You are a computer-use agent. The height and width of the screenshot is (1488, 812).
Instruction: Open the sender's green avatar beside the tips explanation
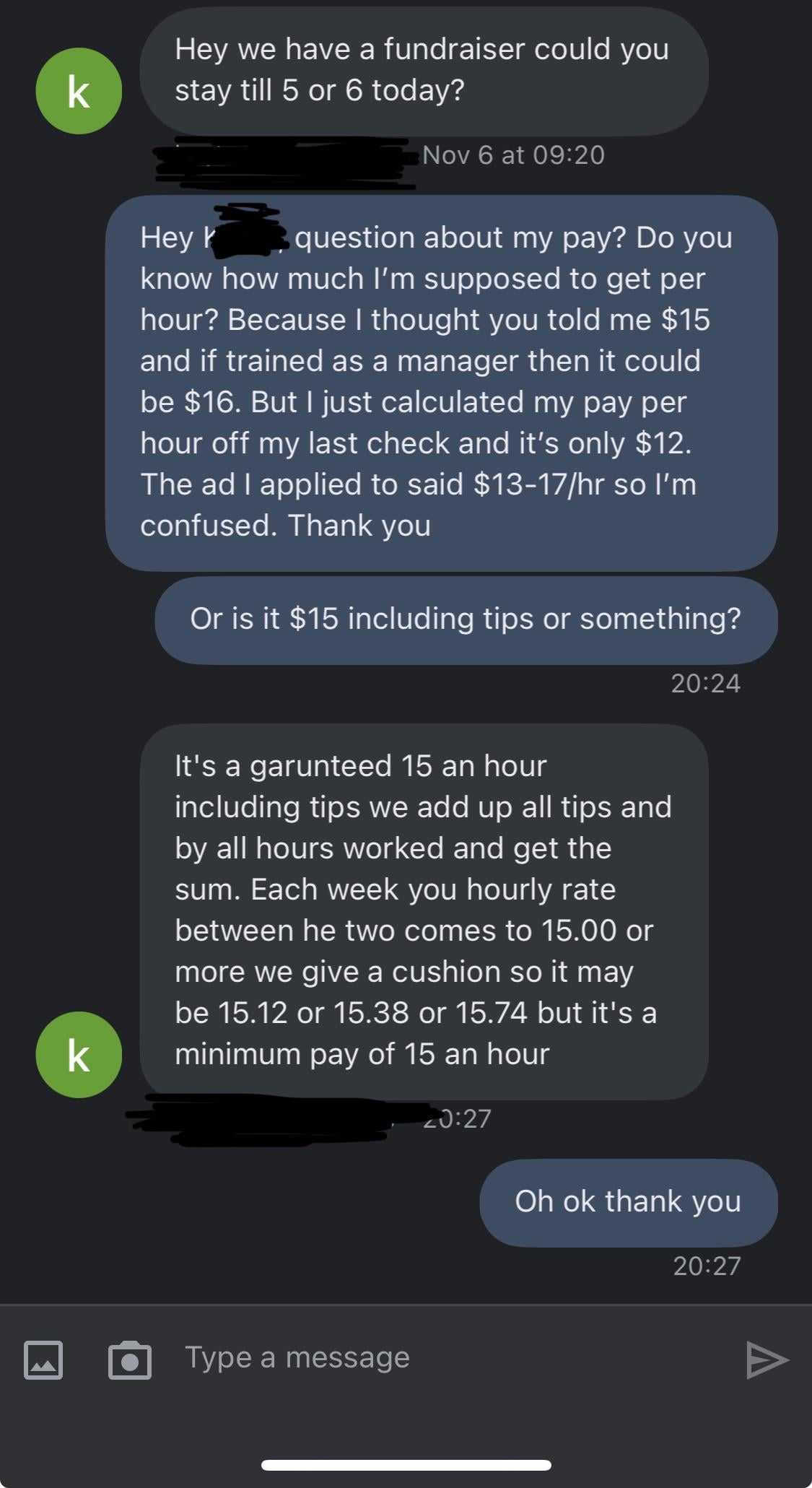coord(79,1055)
